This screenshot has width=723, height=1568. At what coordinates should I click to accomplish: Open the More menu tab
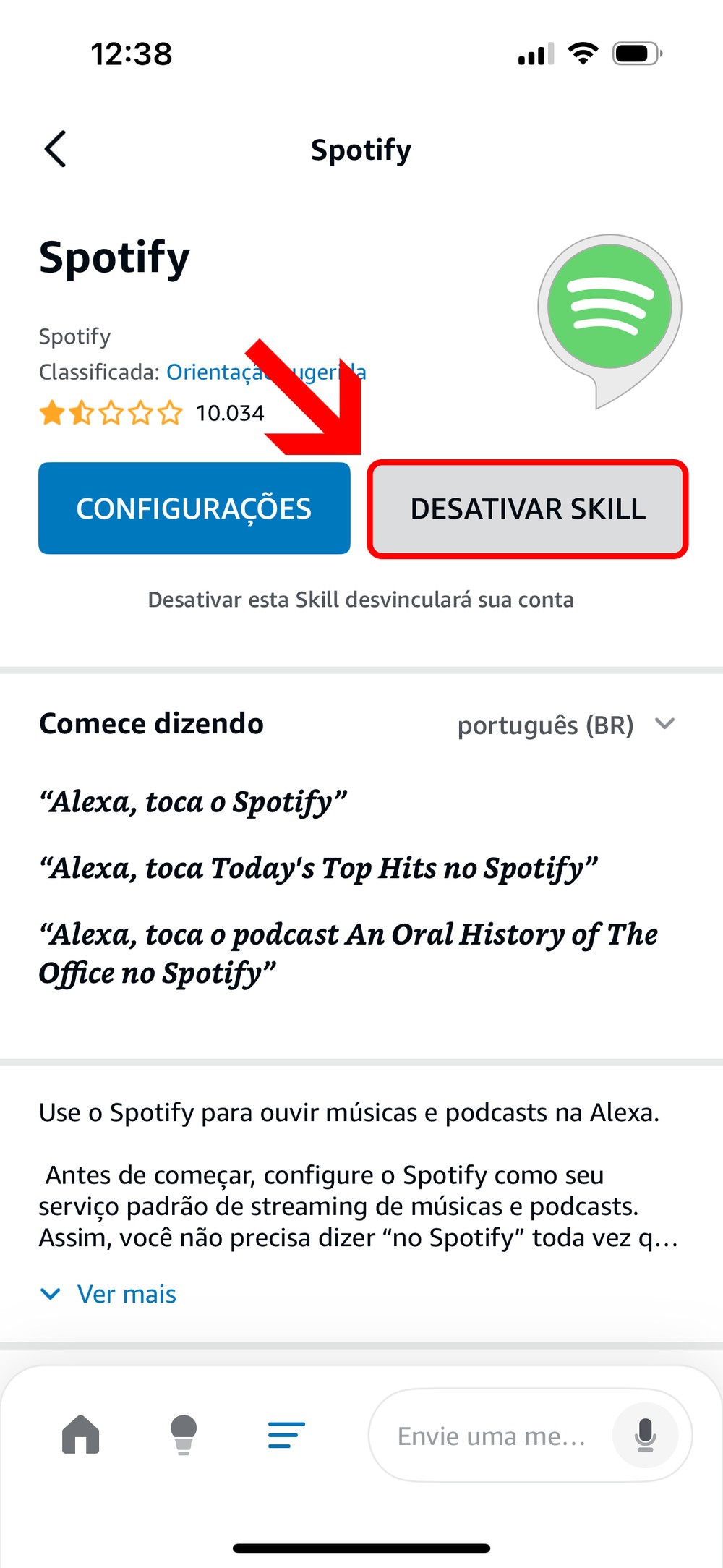(286, 1434)
